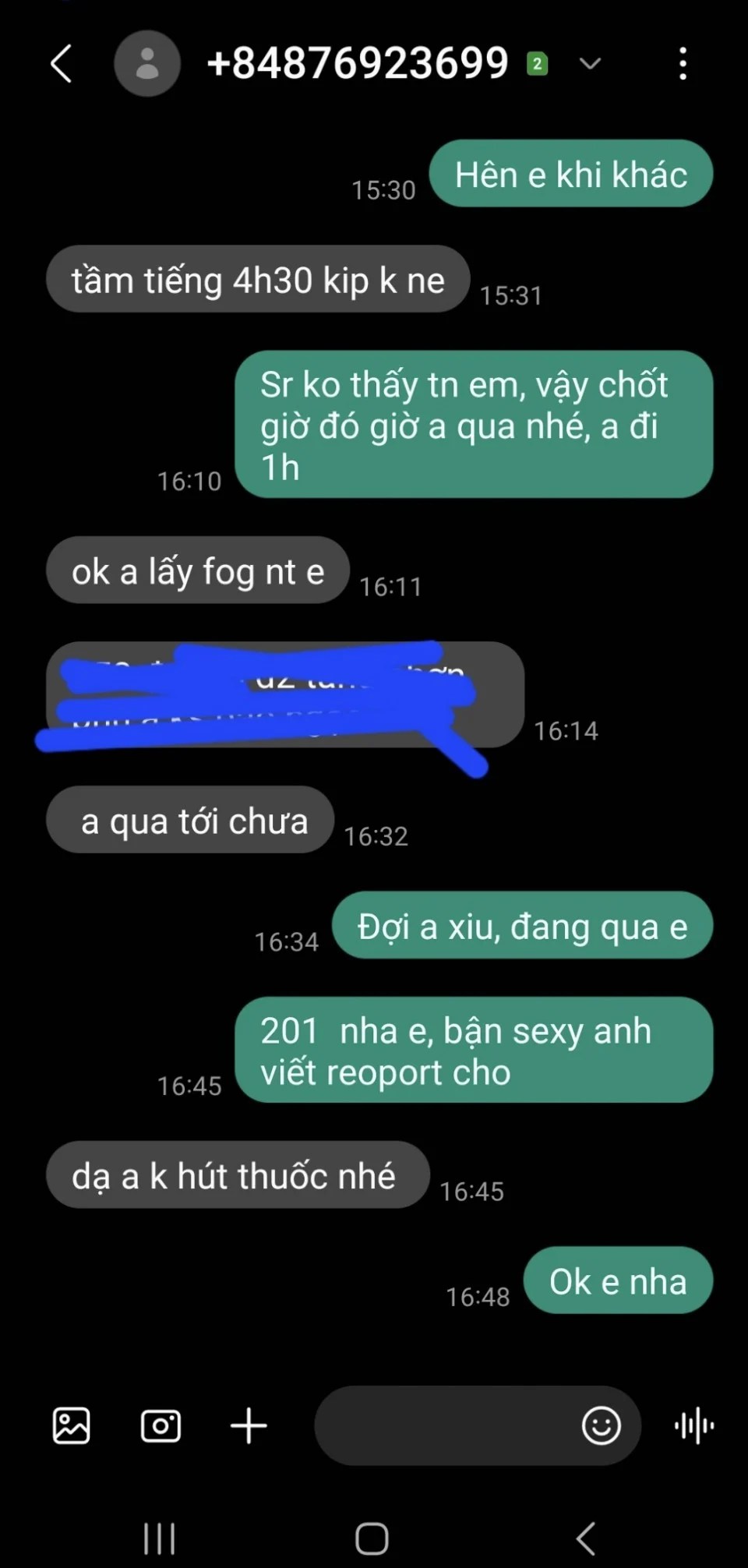
Task: Record a voice message
Action: [693, 1425]
